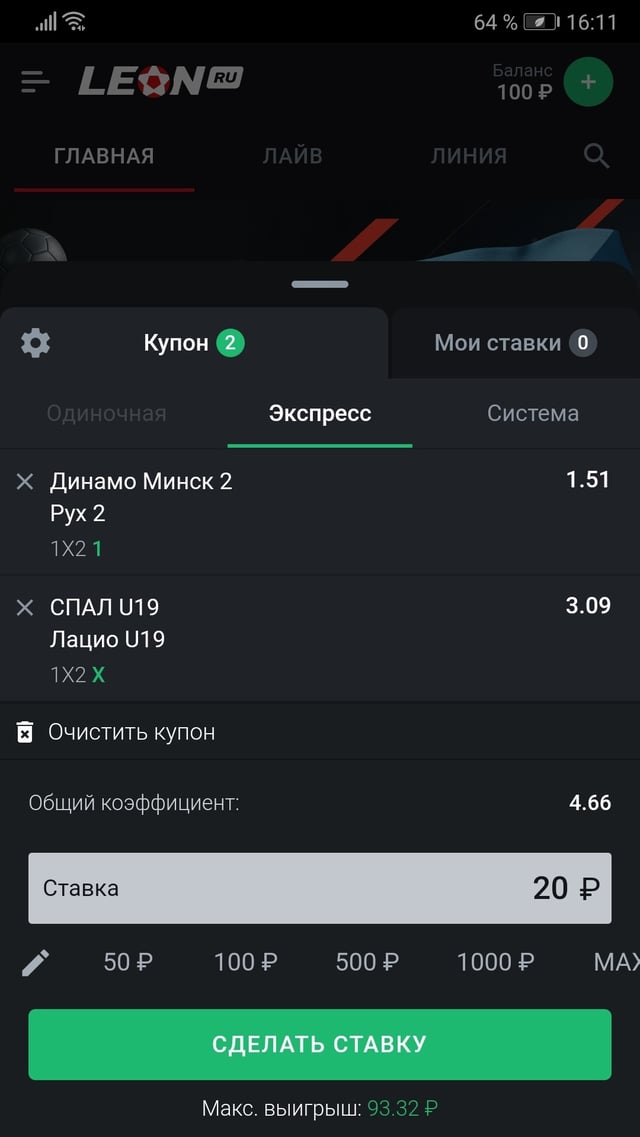
Task: Choose the Система bet type
Action: (532, 414)
